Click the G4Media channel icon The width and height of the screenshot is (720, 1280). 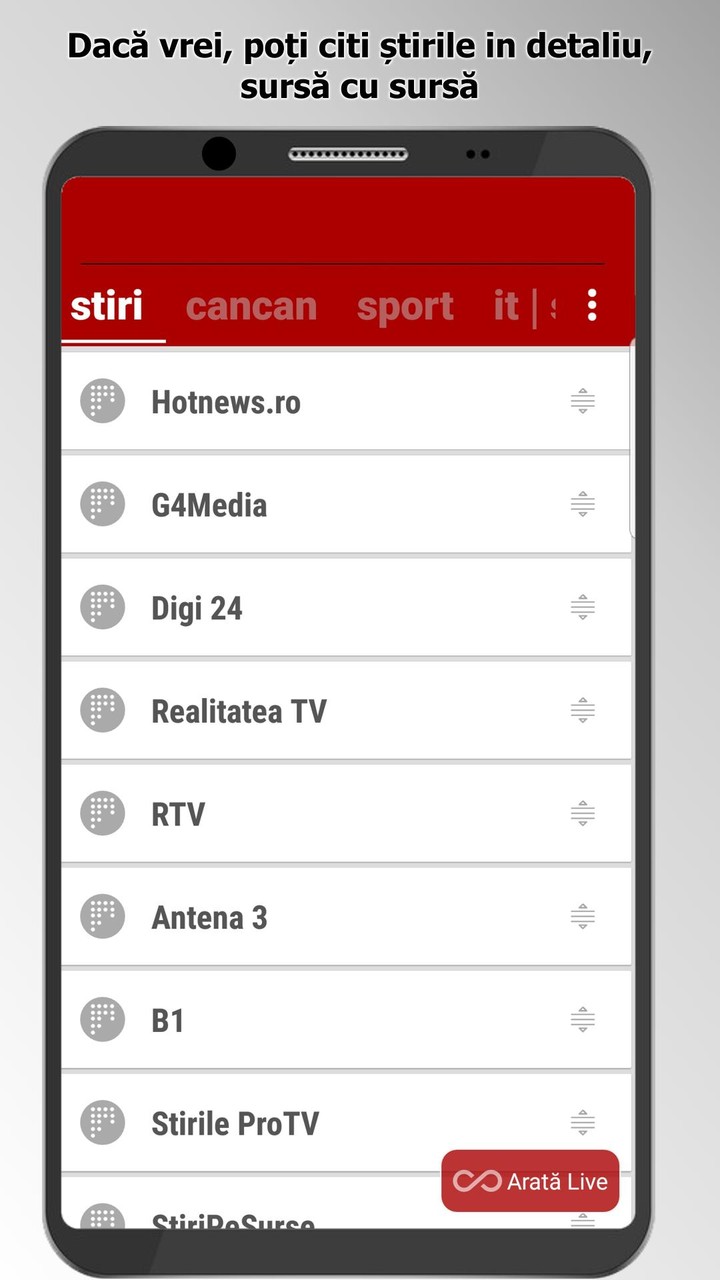[101, 504]
